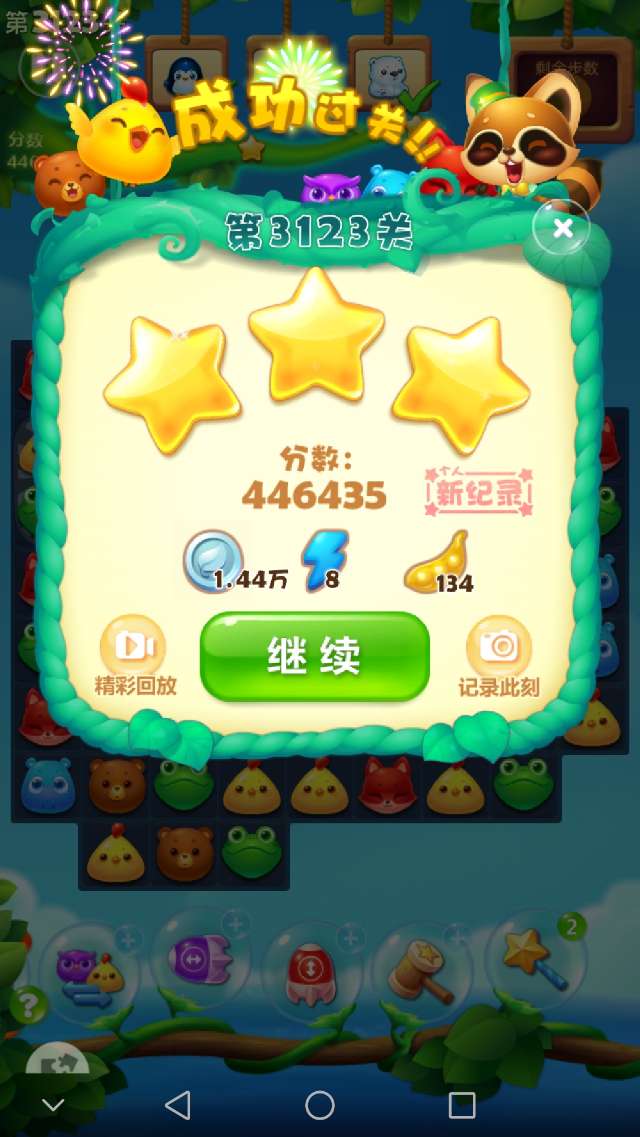Close the level complete dialog
Viewport: 640px width, 1137px height.
pos(563,229)
